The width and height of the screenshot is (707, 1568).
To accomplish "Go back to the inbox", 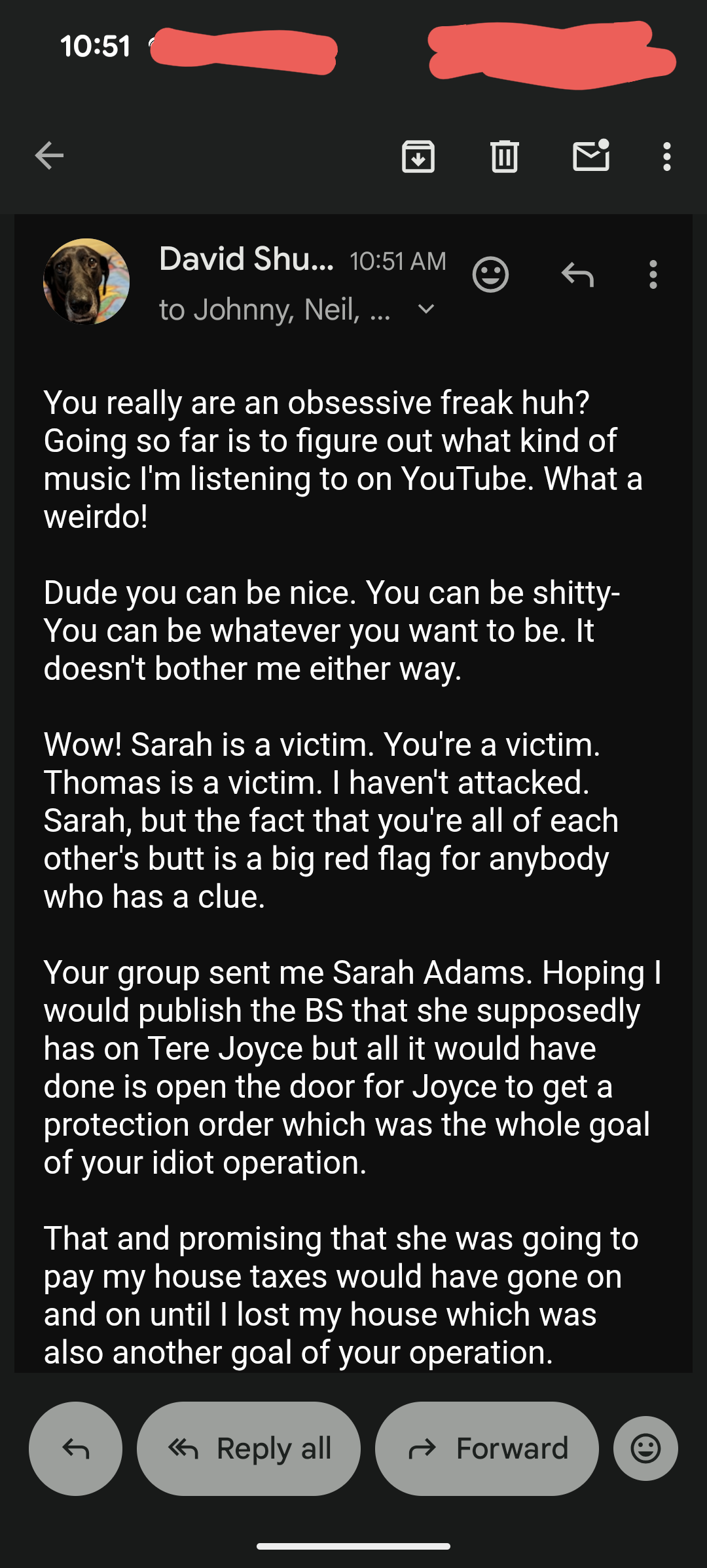I will click(x=49, y=156).
